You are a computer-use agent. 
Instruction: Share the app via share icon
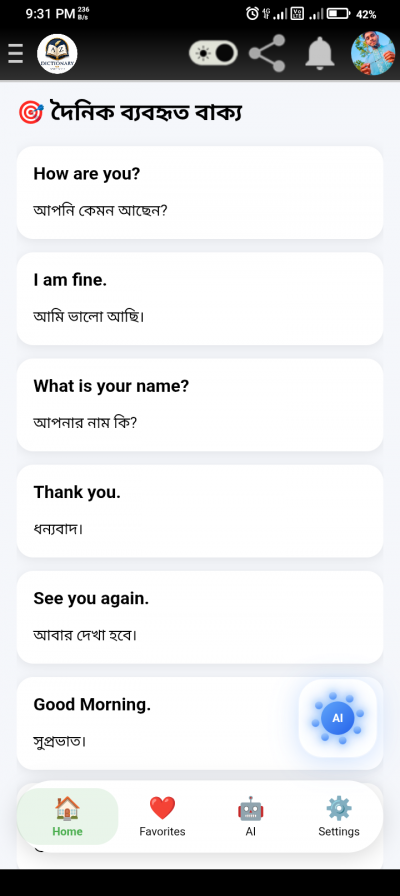267,53
